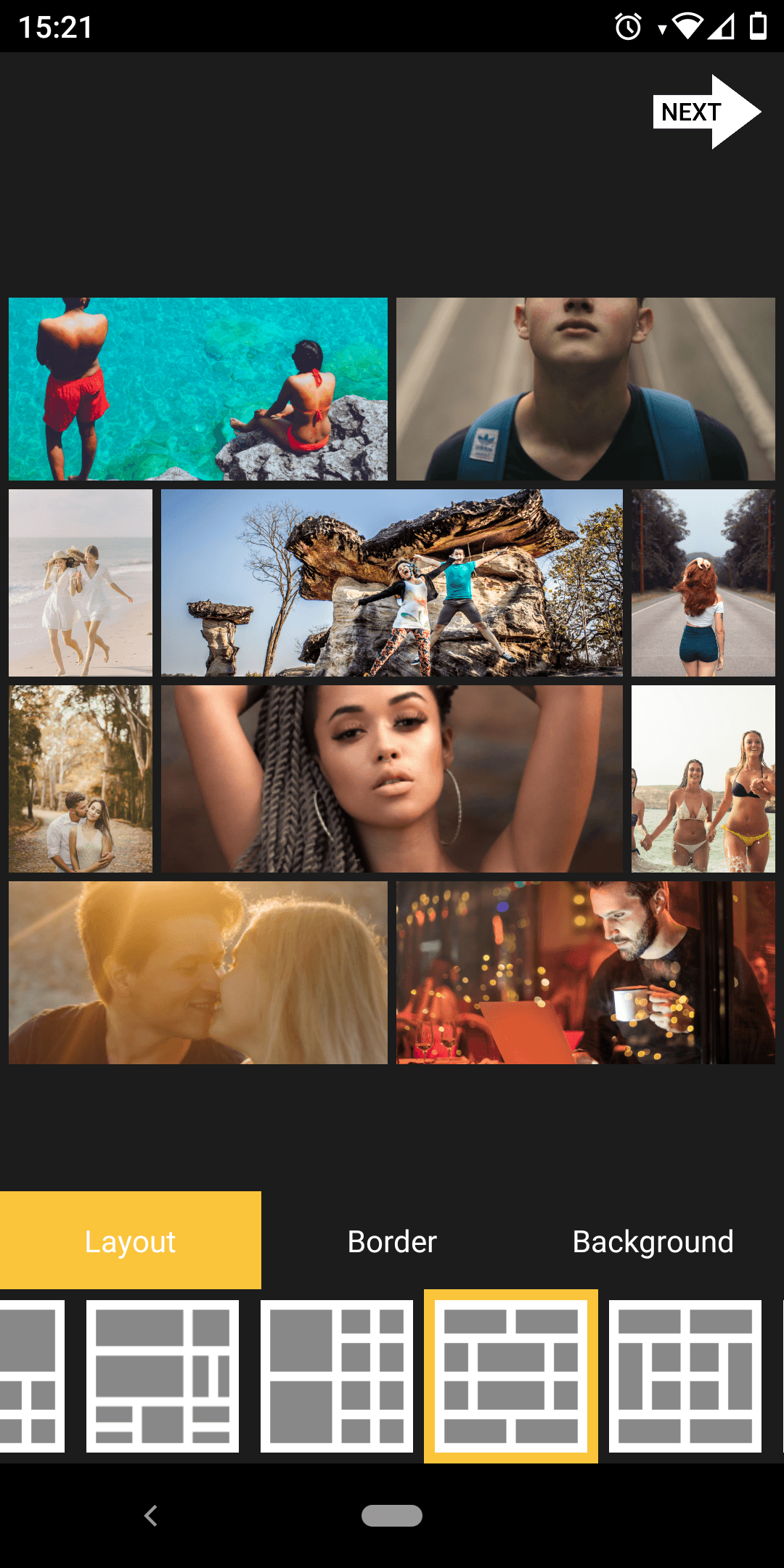Choose the braided hair woman portrait cell
Viewport: 784px width, 1568px height.
pyautogui.click(x=391, y=779)
